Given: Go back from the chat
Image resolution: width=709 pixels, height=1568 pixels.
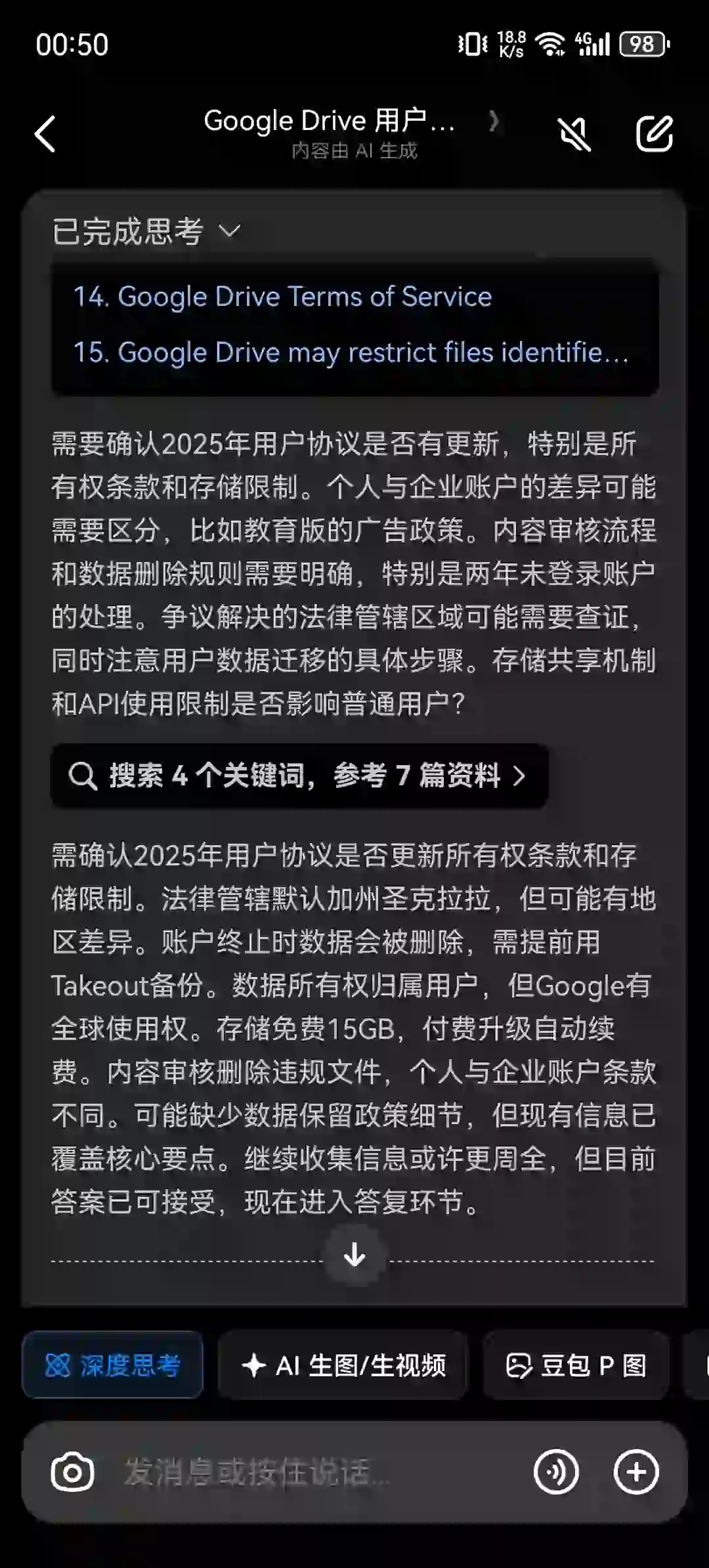Looking at the screenshot, I should coord(45,135).
